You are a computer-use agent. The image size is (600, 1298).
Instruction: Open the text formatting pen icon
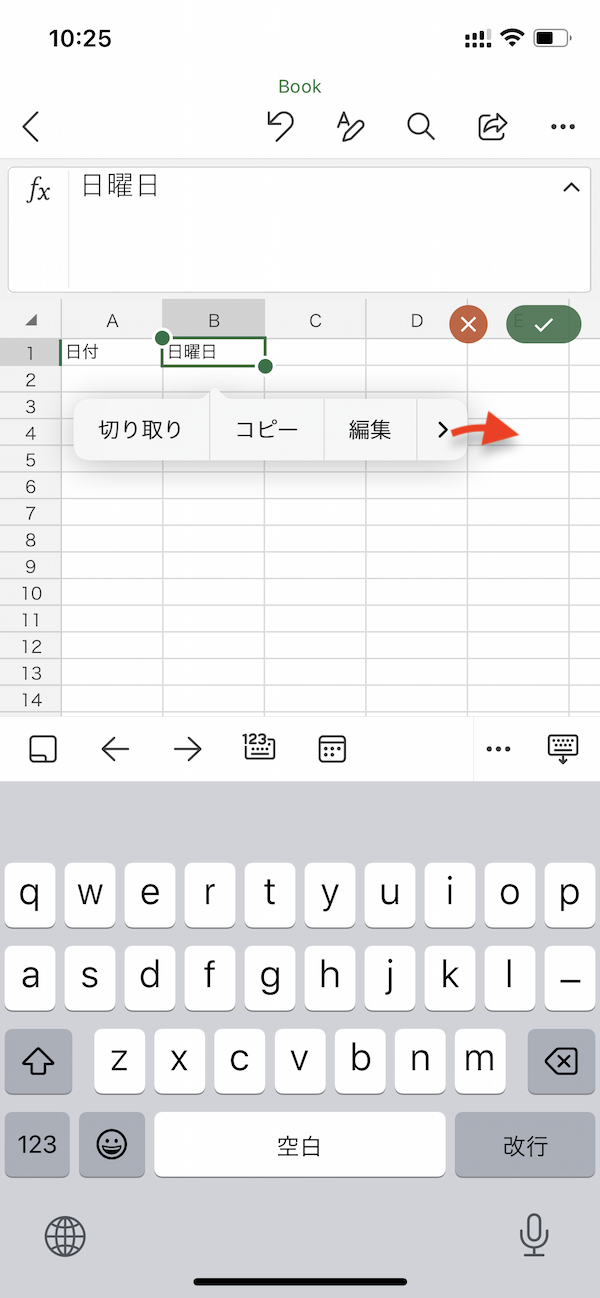click(350, 126)
